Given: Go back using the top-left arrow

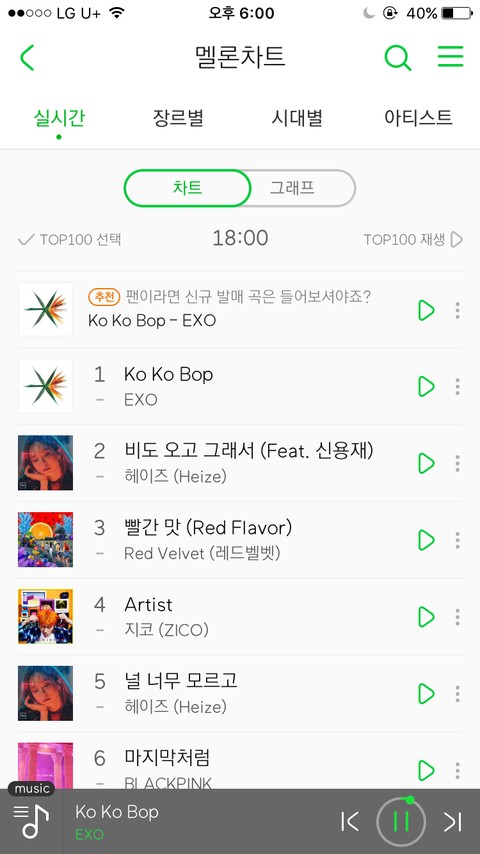Looking at the screenshot, I should pyautogui.click(x=27, y=57).
